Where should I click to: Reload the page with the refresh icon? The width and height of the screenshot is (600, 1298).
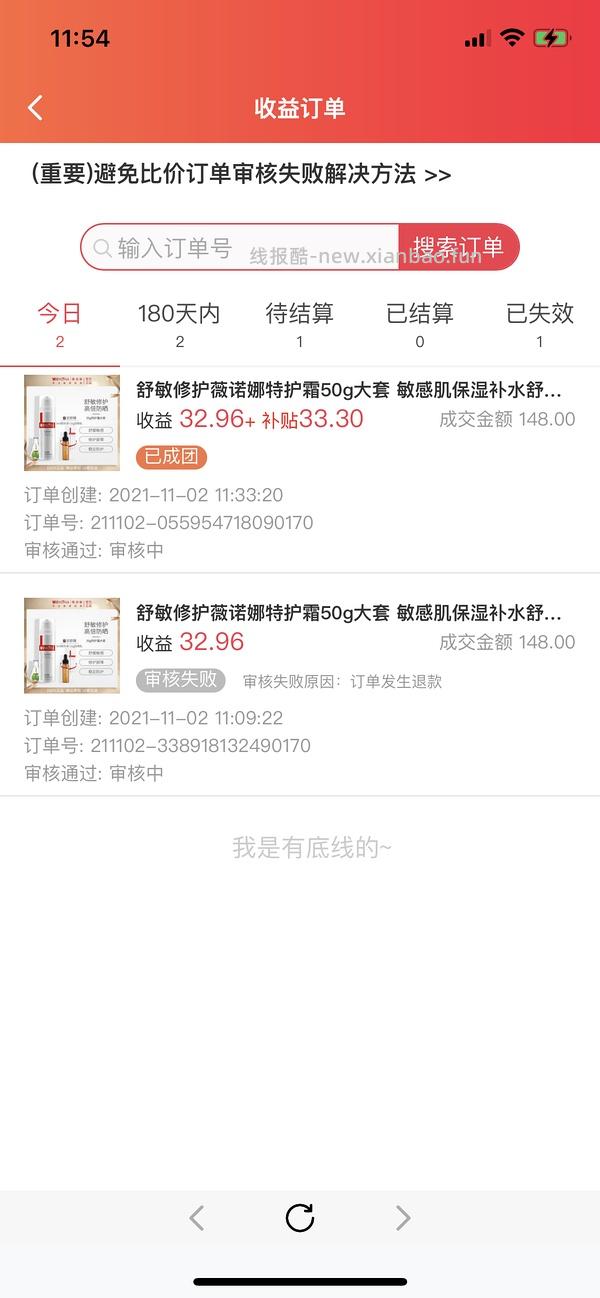coord(300,1217)
